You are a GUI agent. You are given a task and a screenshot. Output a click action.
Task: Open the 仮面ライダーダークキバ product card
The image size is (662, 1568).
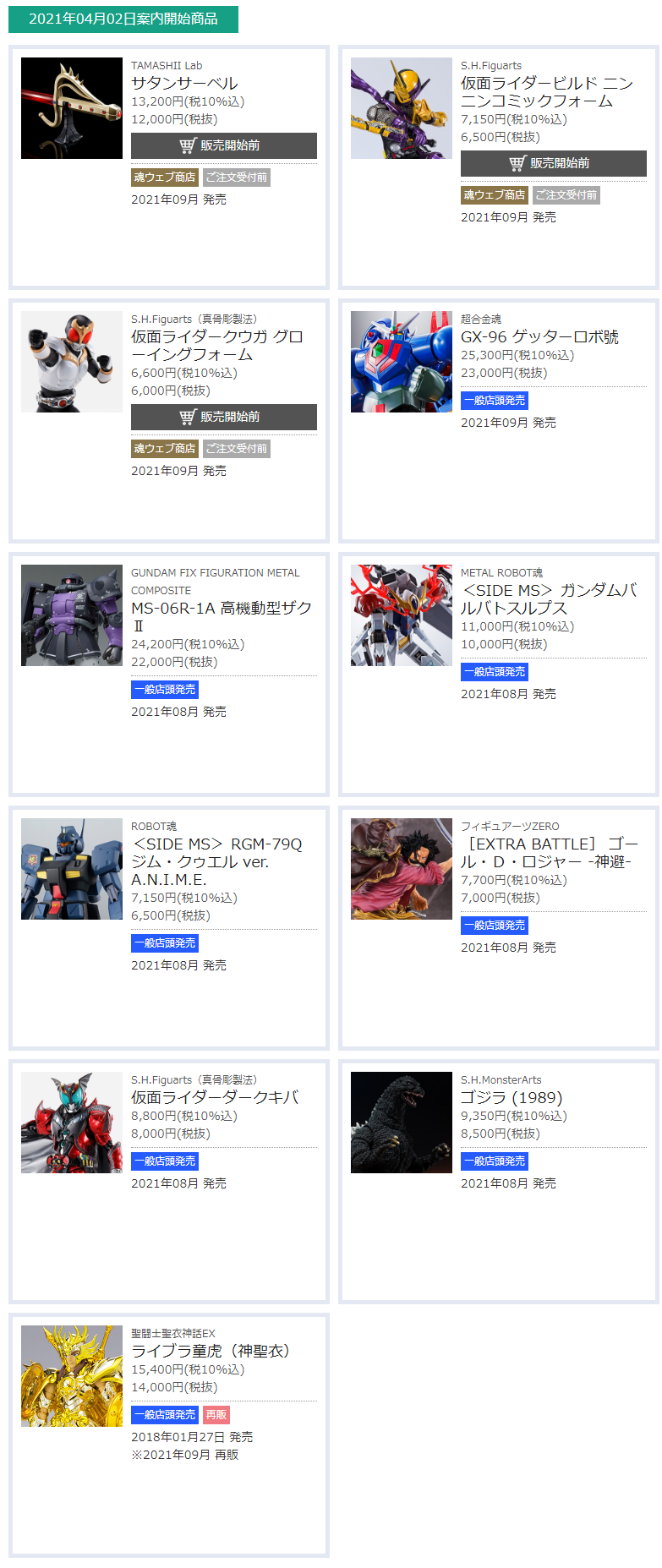215,1098
